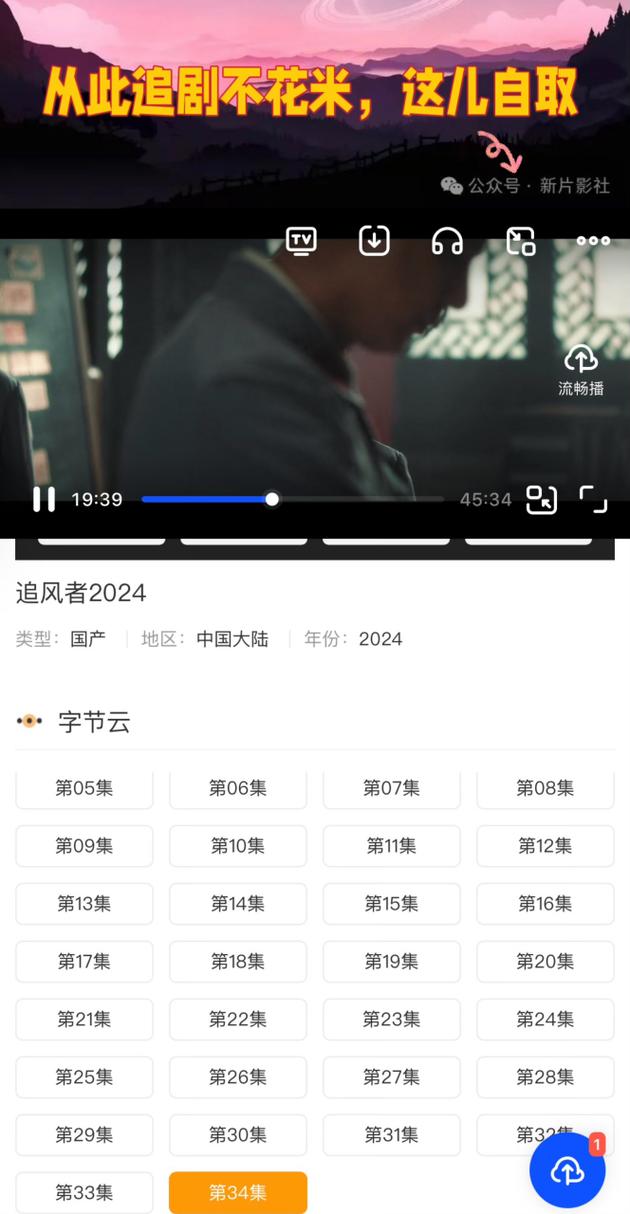Select episode 第30集
This screenshot has width=630, height=1214.
[x=238, y=1135]
